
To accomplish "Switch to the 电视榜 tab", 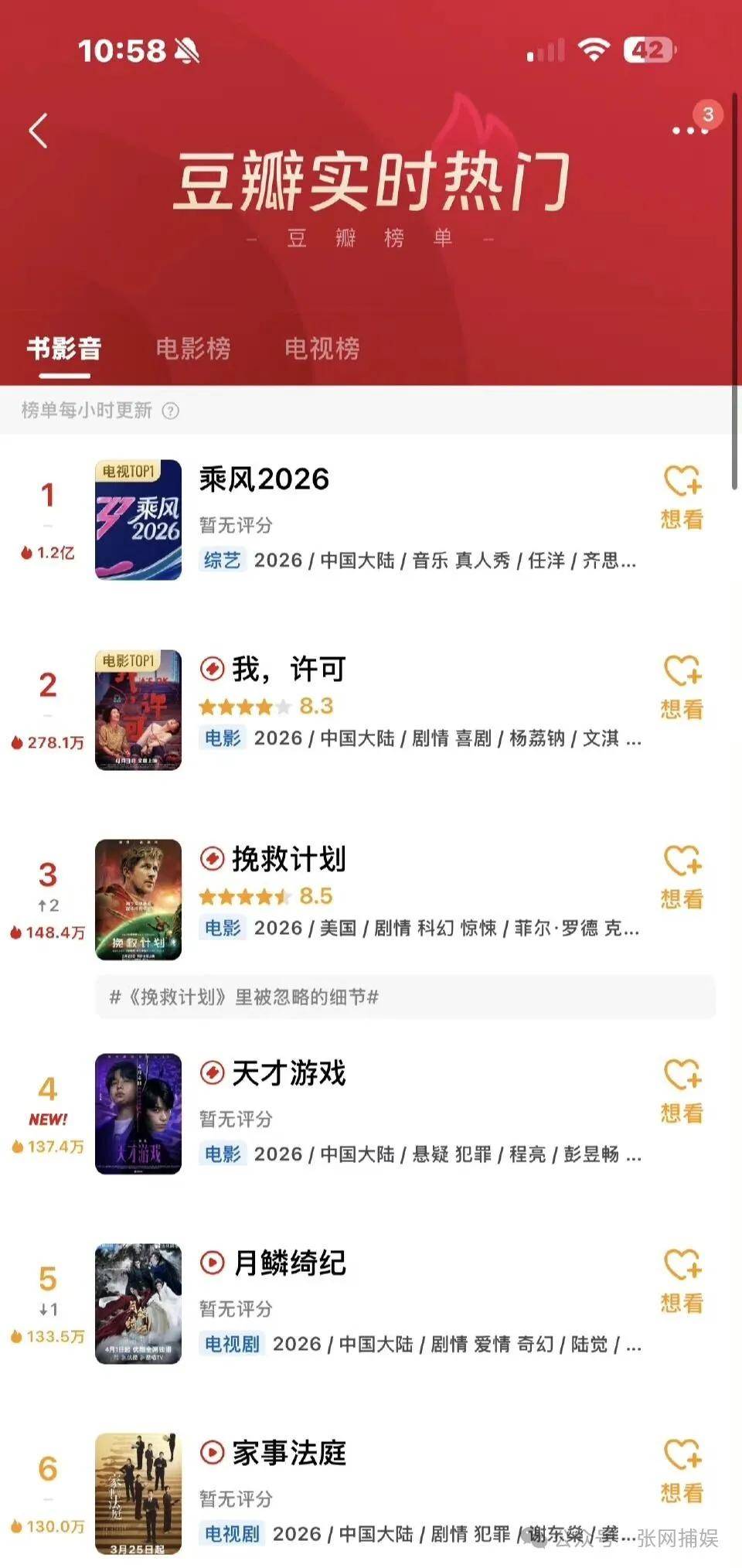I will click(322, 349).
